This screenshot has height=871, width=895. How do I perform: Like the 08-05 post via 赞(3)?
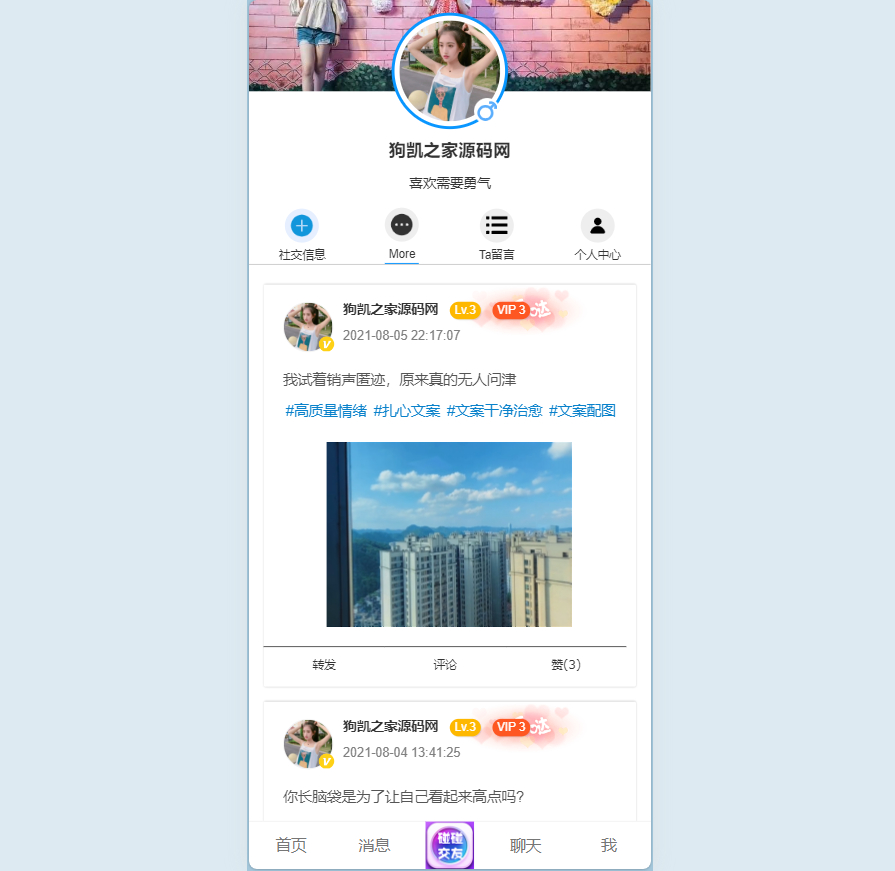pos(566,665)
